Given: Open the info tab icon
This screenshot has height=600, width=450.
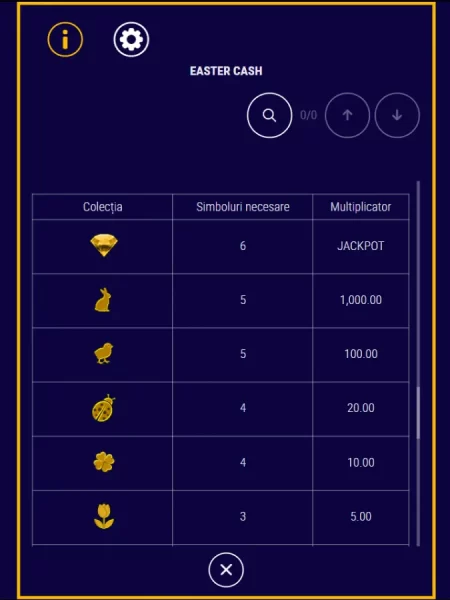Looking at the screenshot, I should (65, 39).
